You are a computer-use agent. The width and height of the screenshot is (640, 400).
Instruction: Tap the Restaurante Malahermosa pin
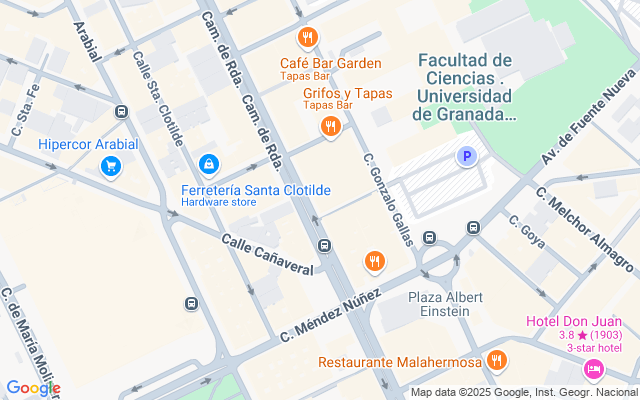[x=497, y=361]
